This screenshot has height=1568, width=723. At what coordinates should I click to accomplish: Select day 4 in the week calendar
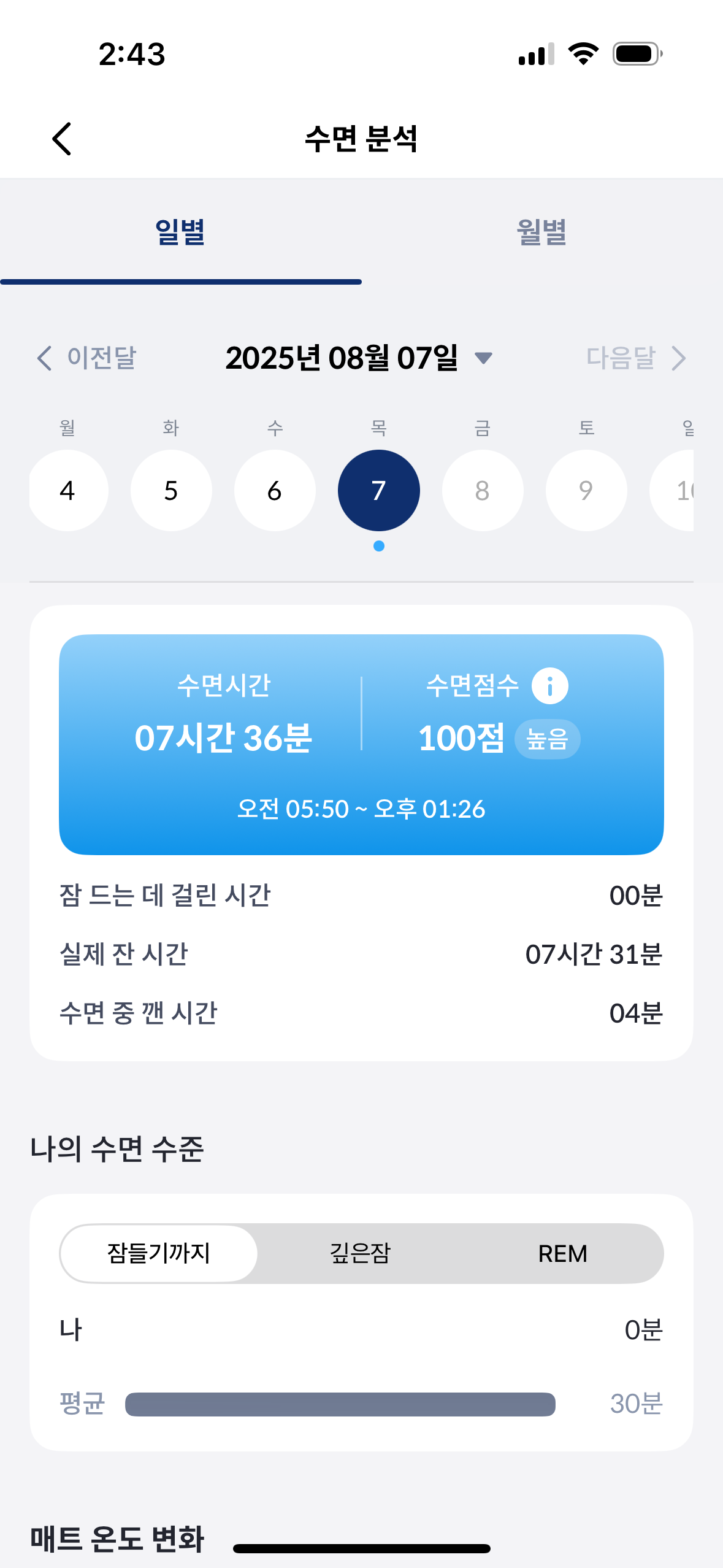[x=67, y=491]
